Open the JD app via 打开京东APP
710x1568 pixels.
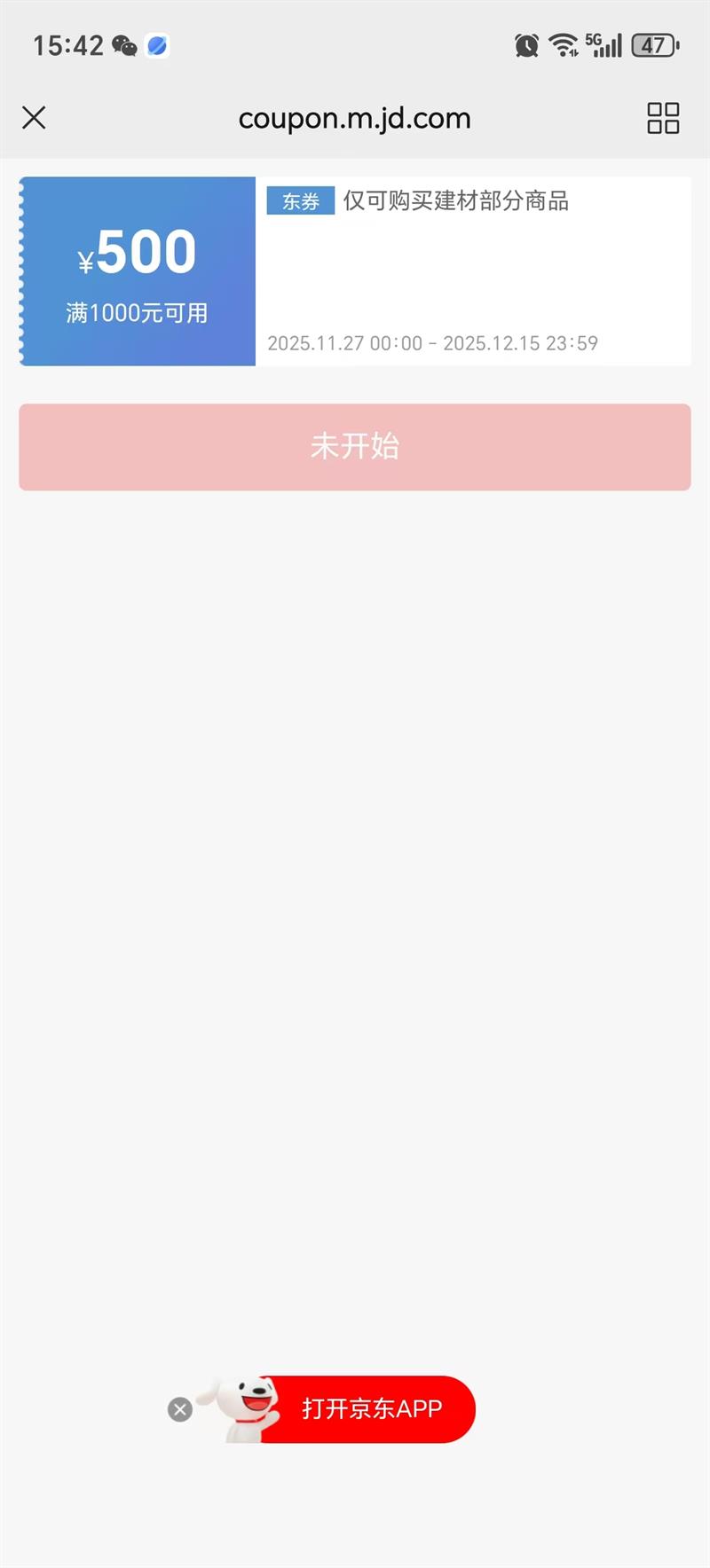pyautogui.click(x=371, y=1408)
